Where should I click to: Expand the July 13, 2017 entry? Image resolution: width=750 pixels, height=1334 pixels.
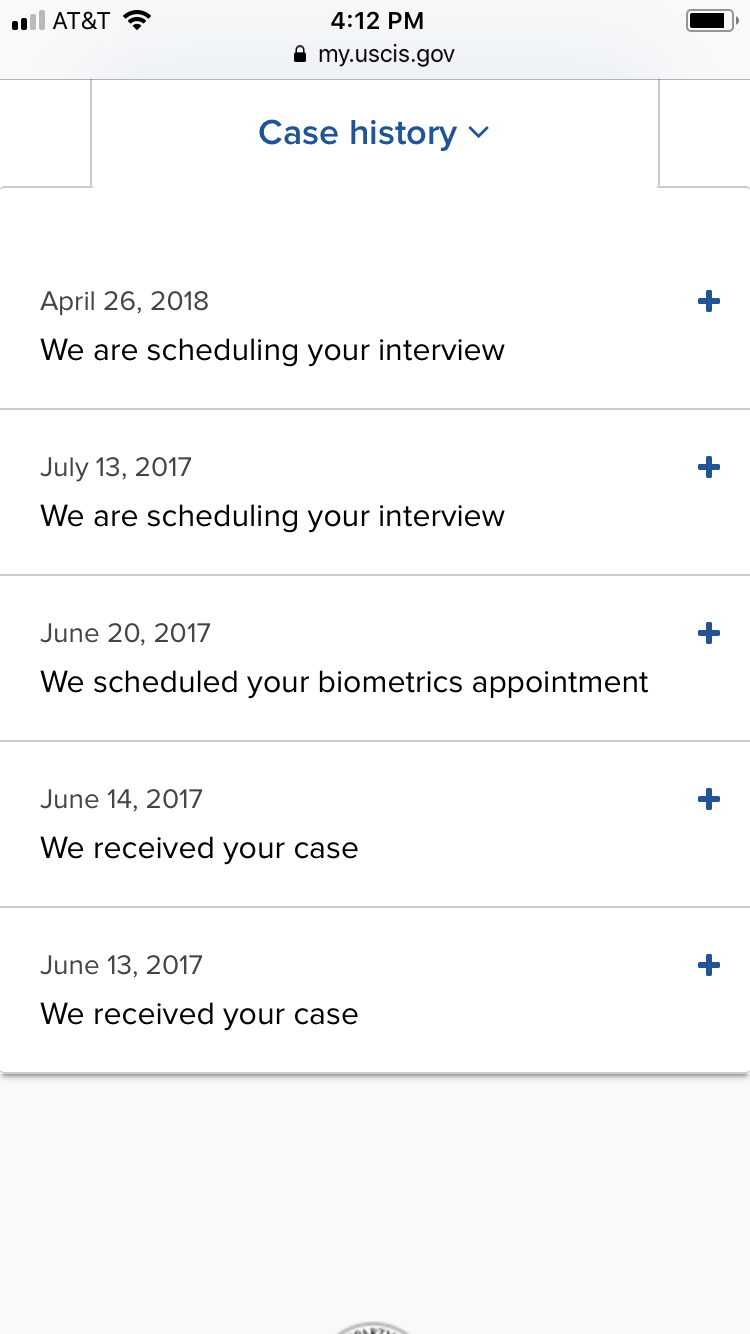pos(708,467)
